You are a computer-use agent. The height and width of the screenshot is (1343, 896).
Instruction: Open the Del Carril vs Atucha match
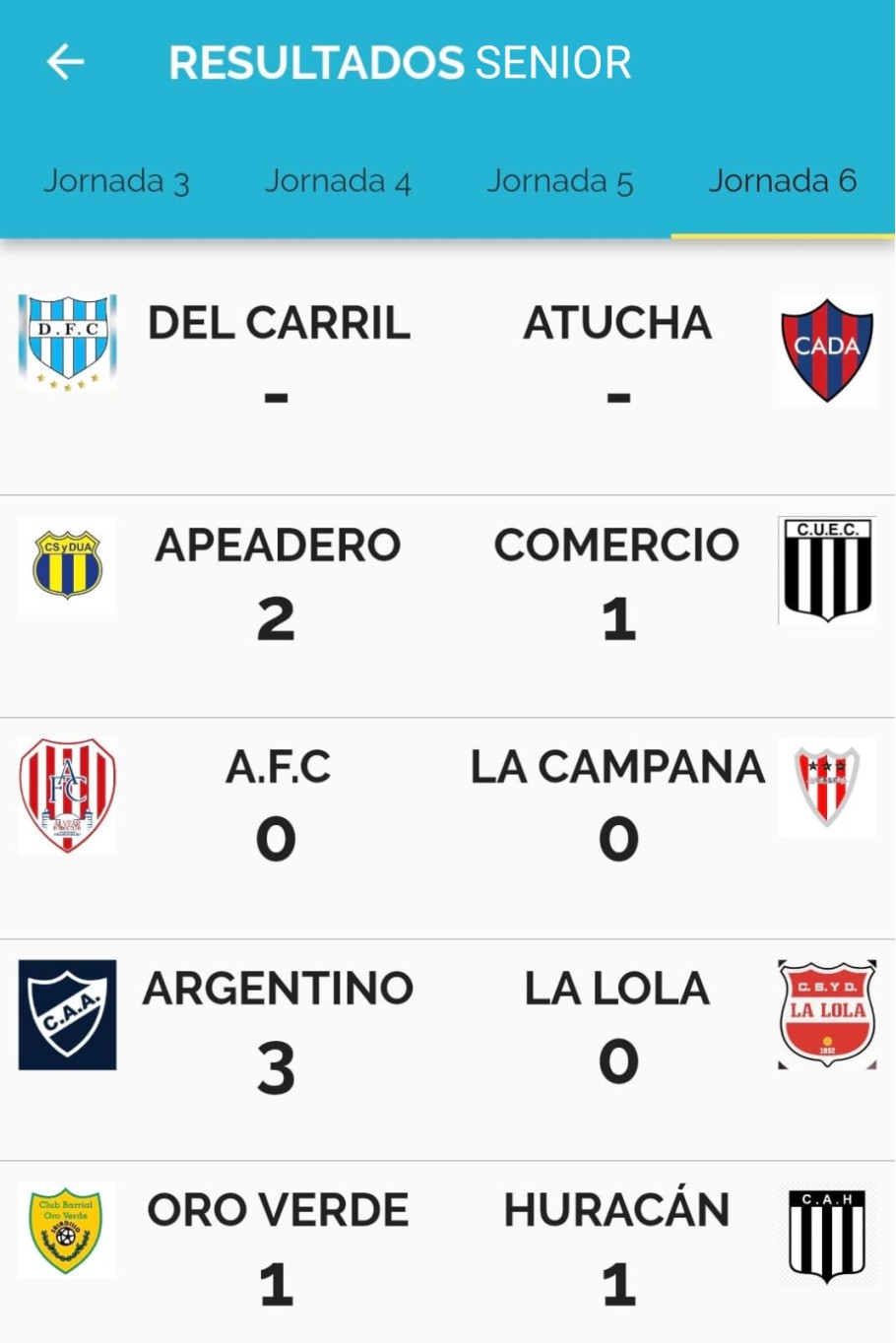click(x=447, y=369)
